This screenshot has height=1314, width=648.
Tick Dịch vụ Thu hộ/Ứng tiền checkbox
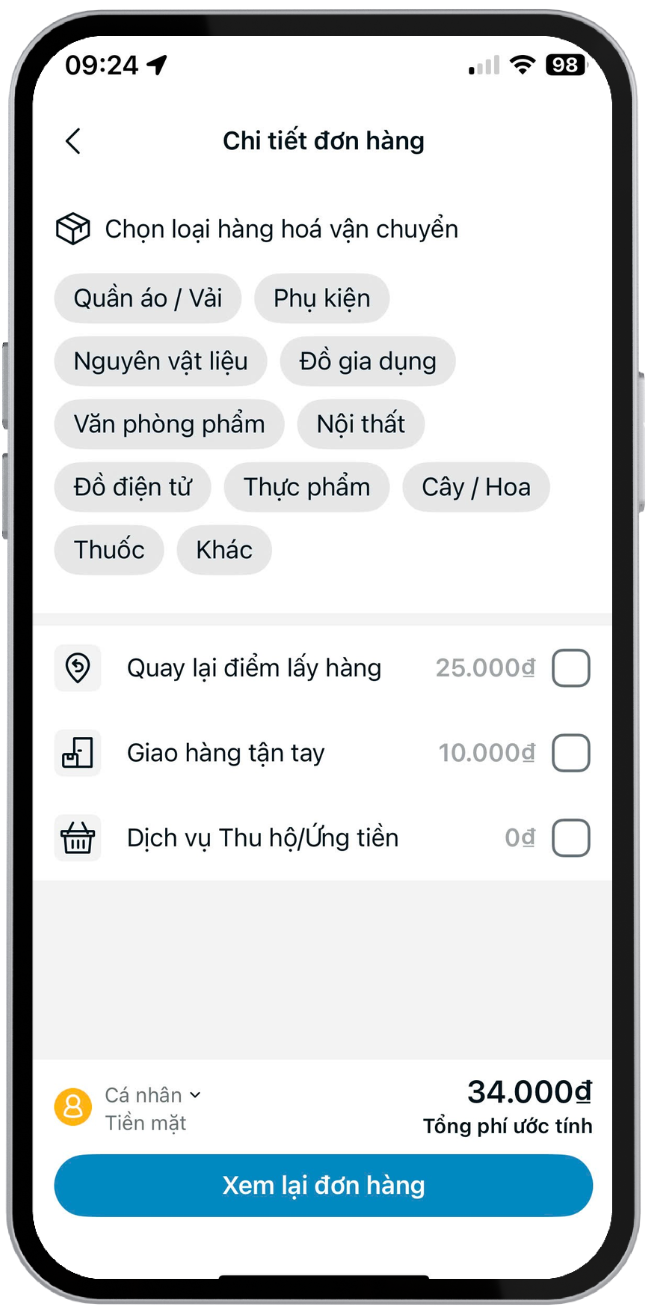(x=570, y=838)
